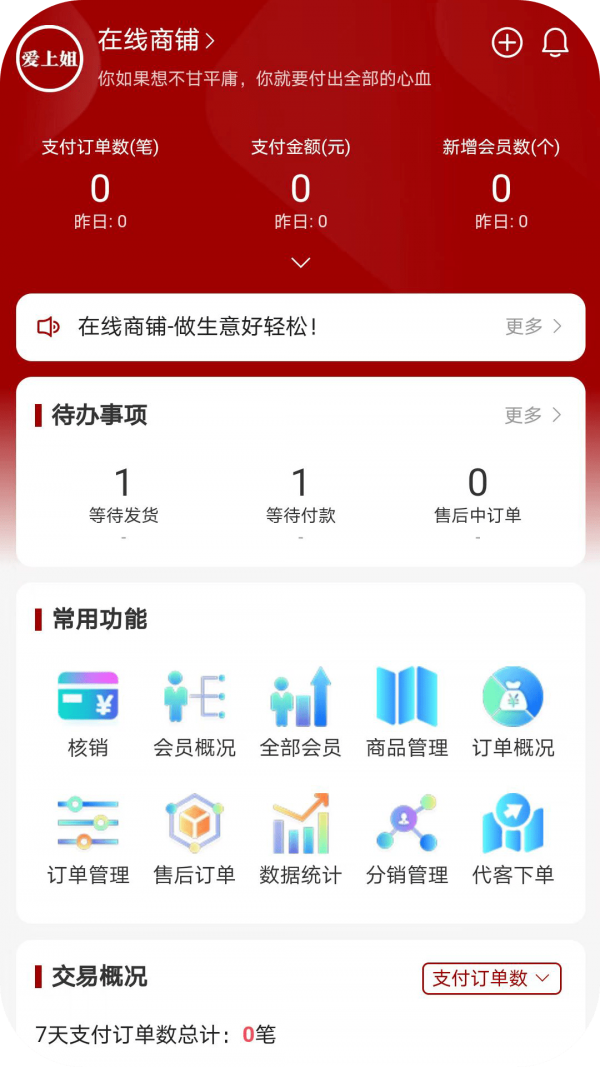
Task: Open 订单概况
Action: (x=513, y=712)
